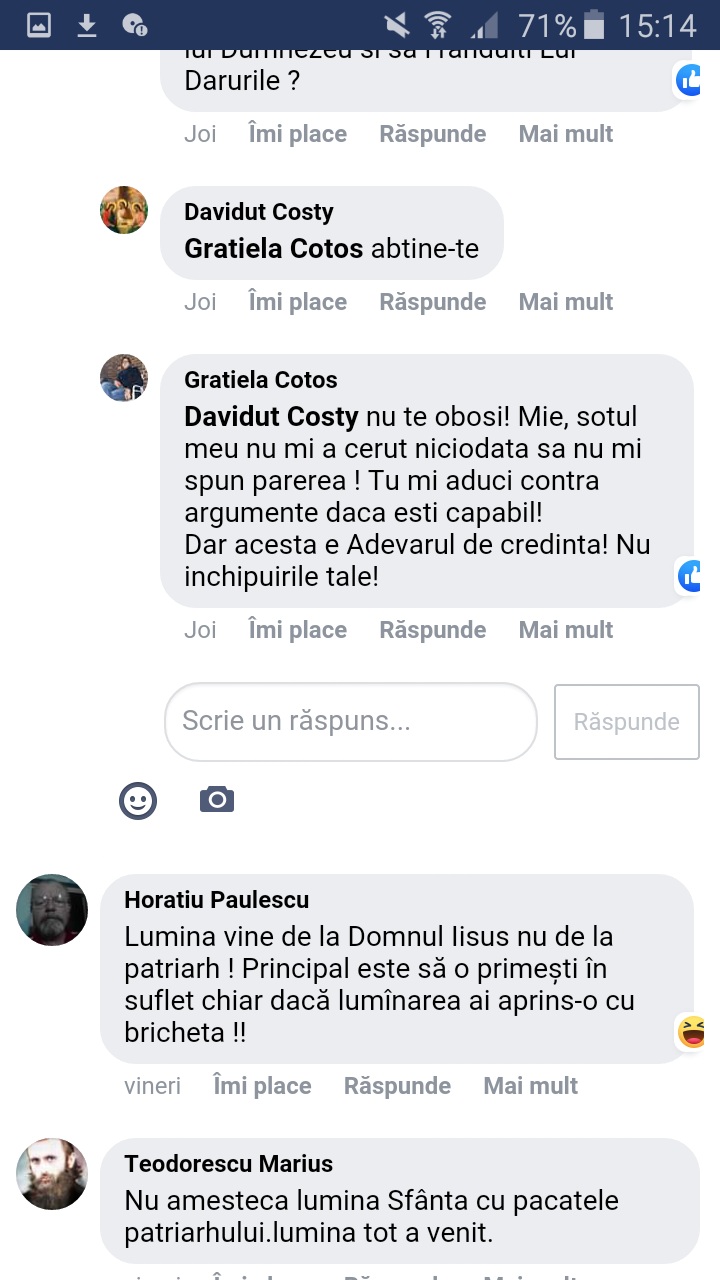Screen dimensions: 720x1280
Task: Open more options for Gratiela Cotos's reply
Action: coord(565,630)
